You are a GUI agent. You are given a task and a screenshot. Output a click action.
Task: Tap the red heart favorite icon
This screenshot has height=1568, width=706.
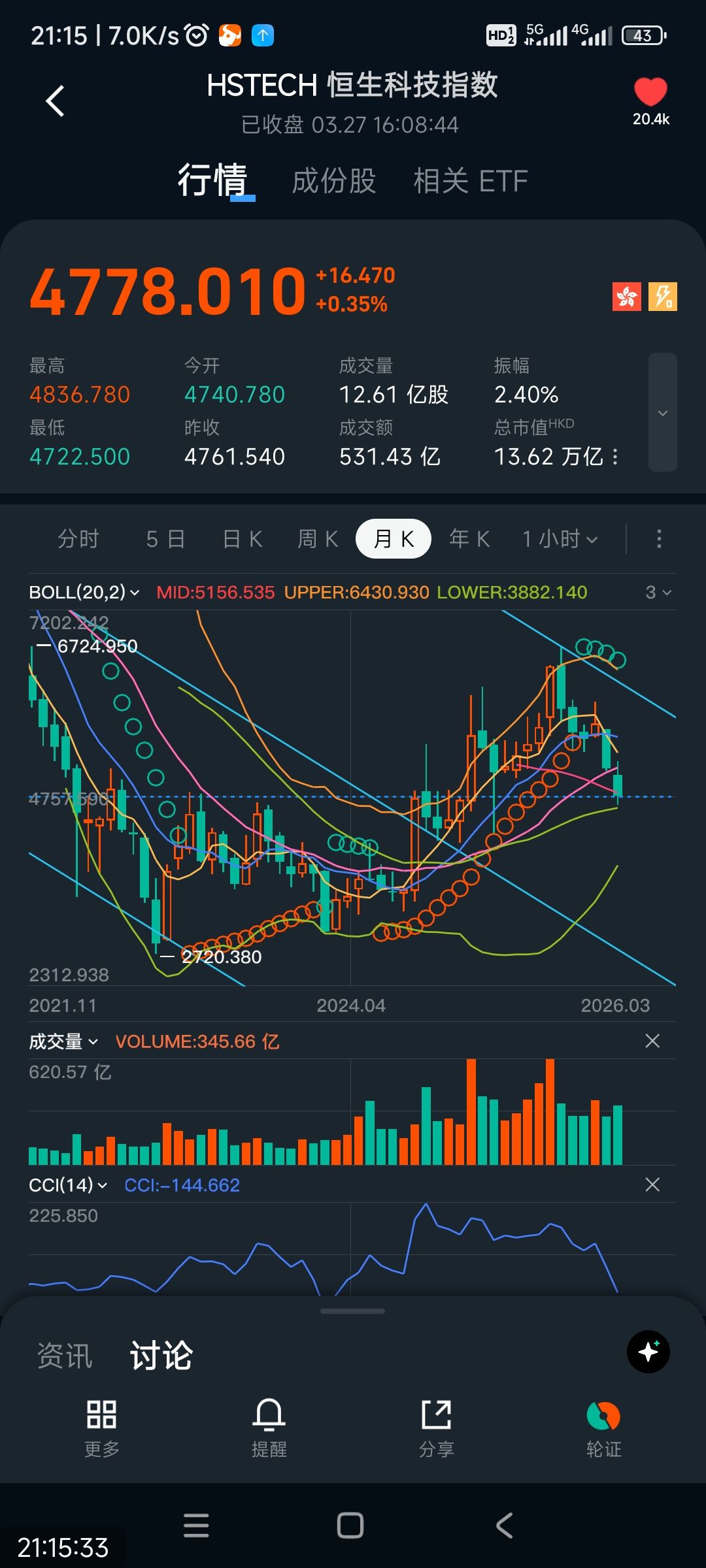click(x=650, y=92)
